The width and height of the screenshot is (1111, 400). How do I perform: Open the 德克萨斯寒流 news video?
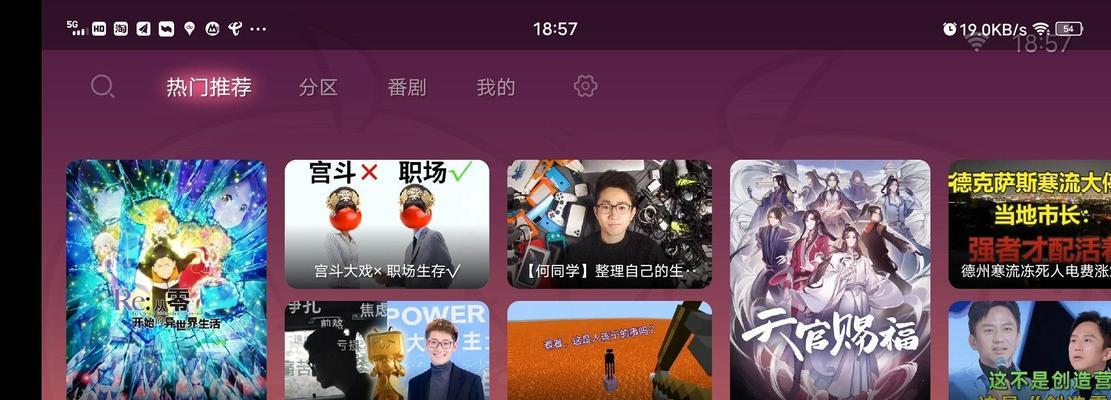[x=1029, y=224]
